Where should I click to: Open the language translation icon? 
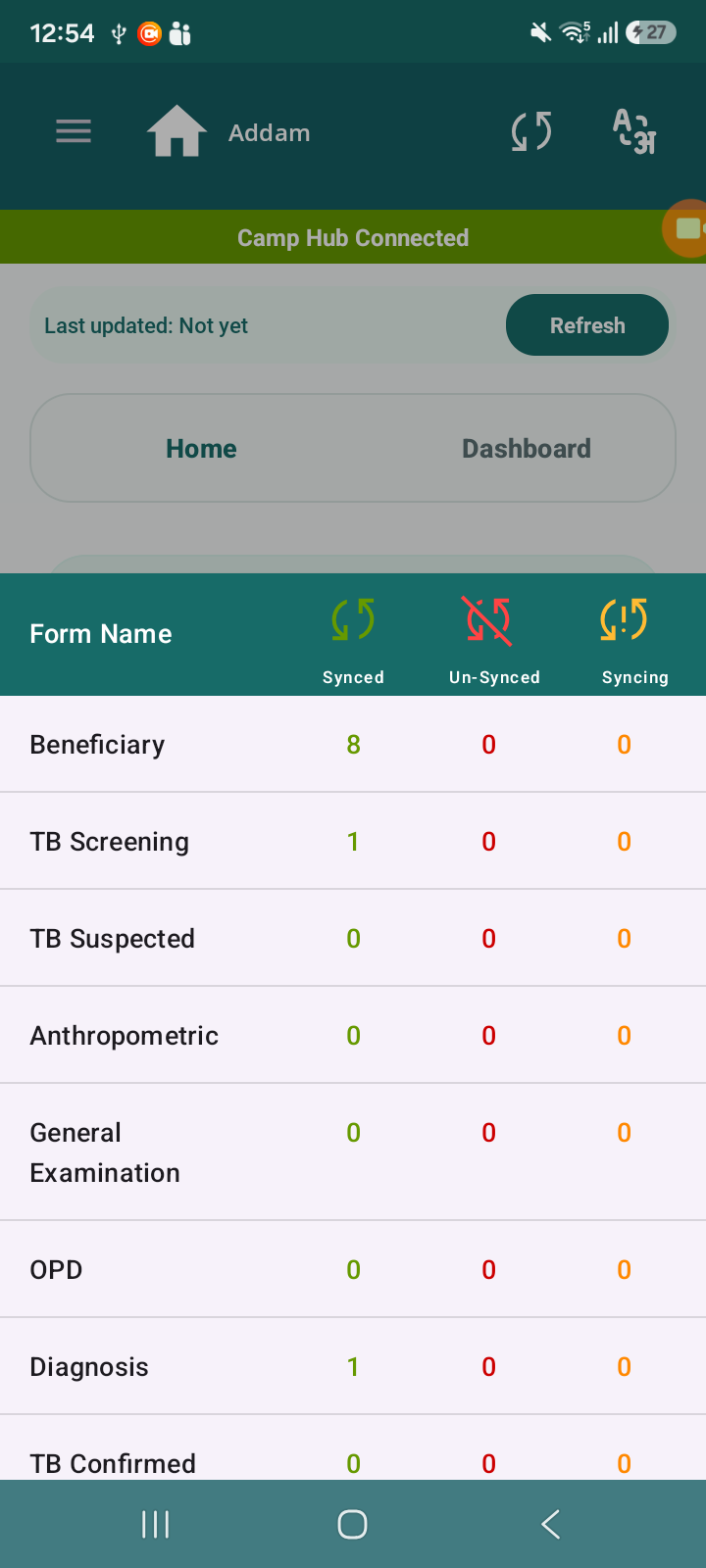click(633, 131)
